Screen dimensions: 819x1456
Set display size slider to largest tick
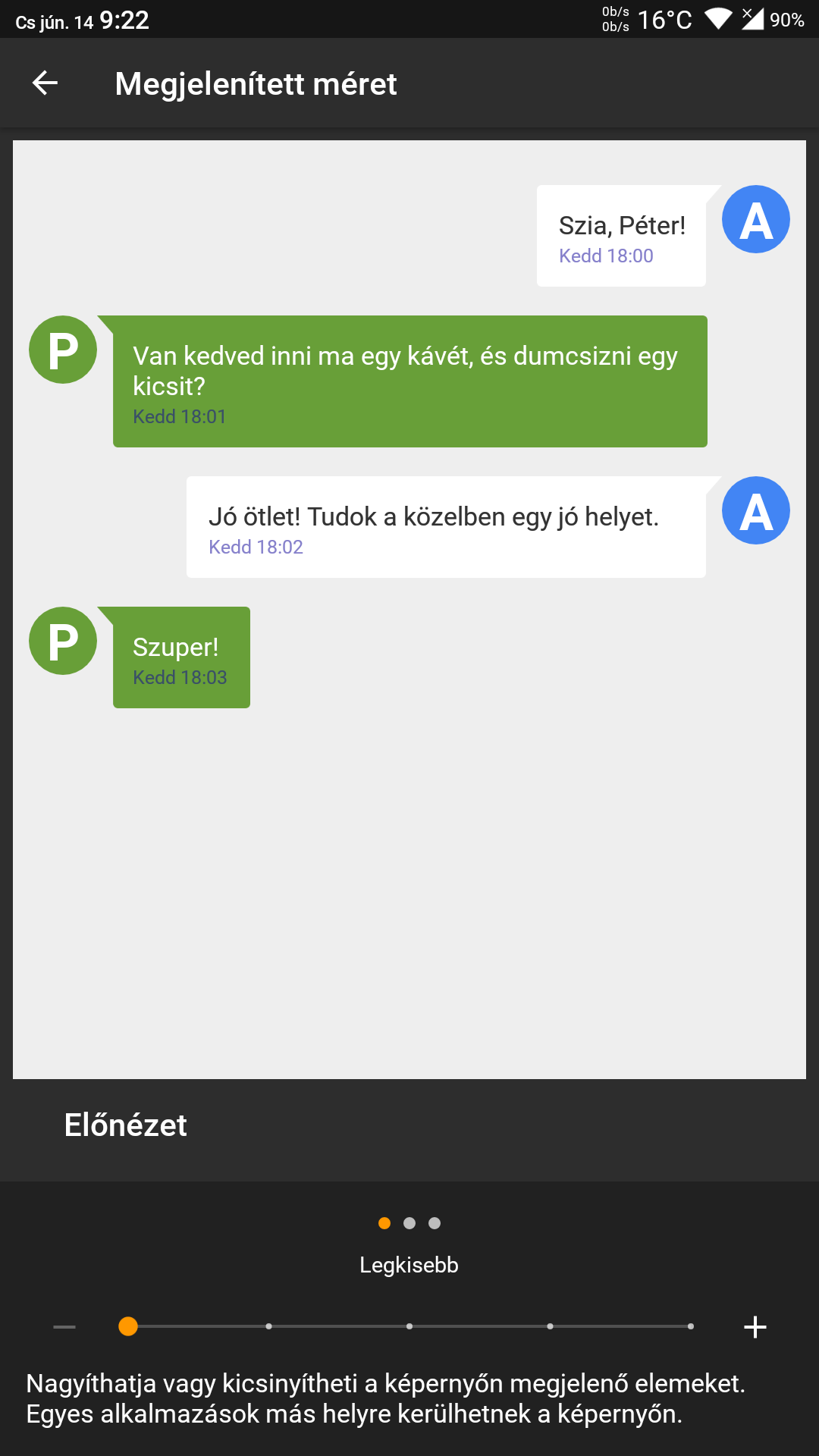pos(690,1326)
